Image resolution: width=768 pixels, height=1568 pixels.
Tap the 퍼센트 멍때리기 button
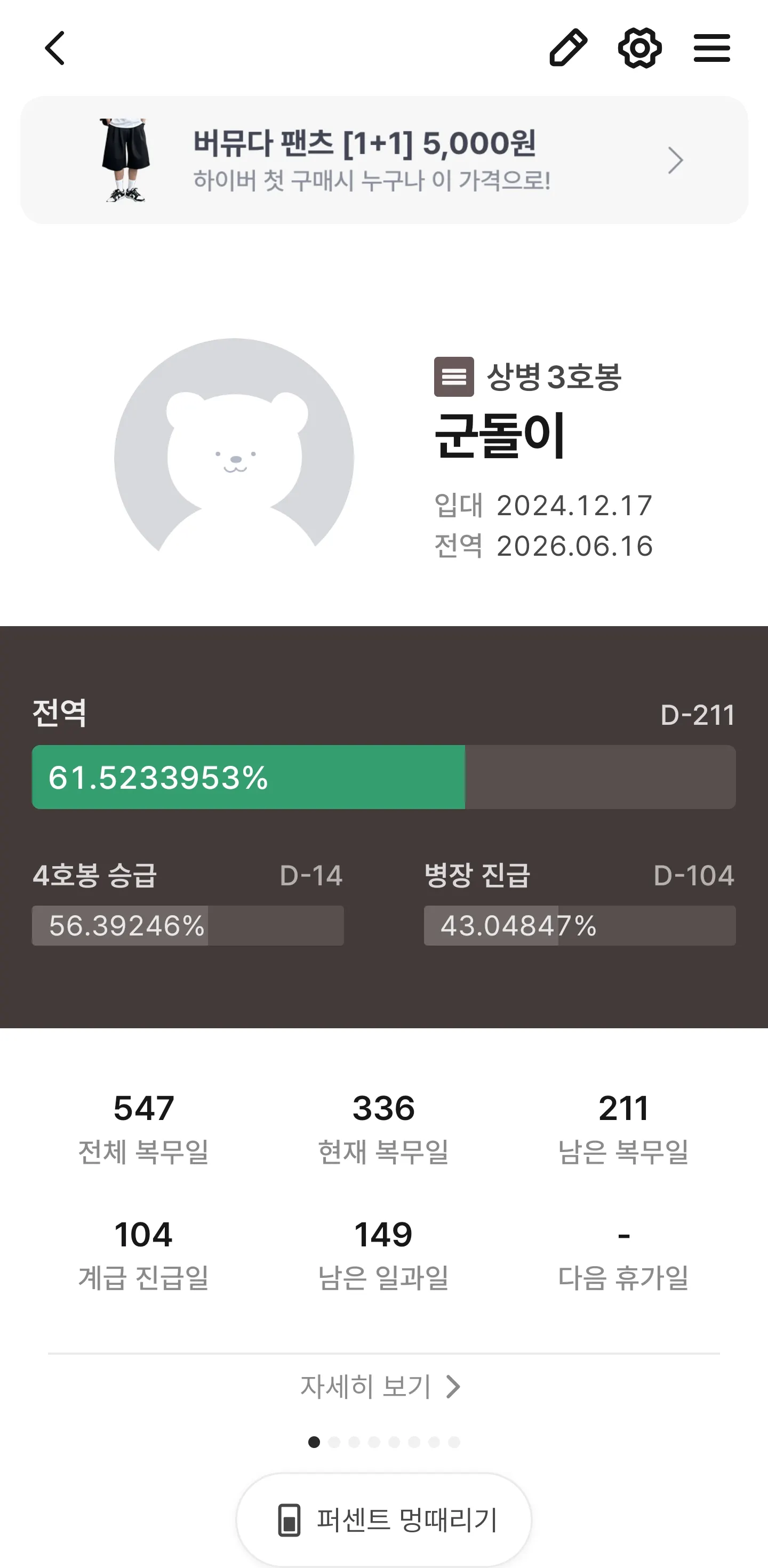coord(384,1519)
